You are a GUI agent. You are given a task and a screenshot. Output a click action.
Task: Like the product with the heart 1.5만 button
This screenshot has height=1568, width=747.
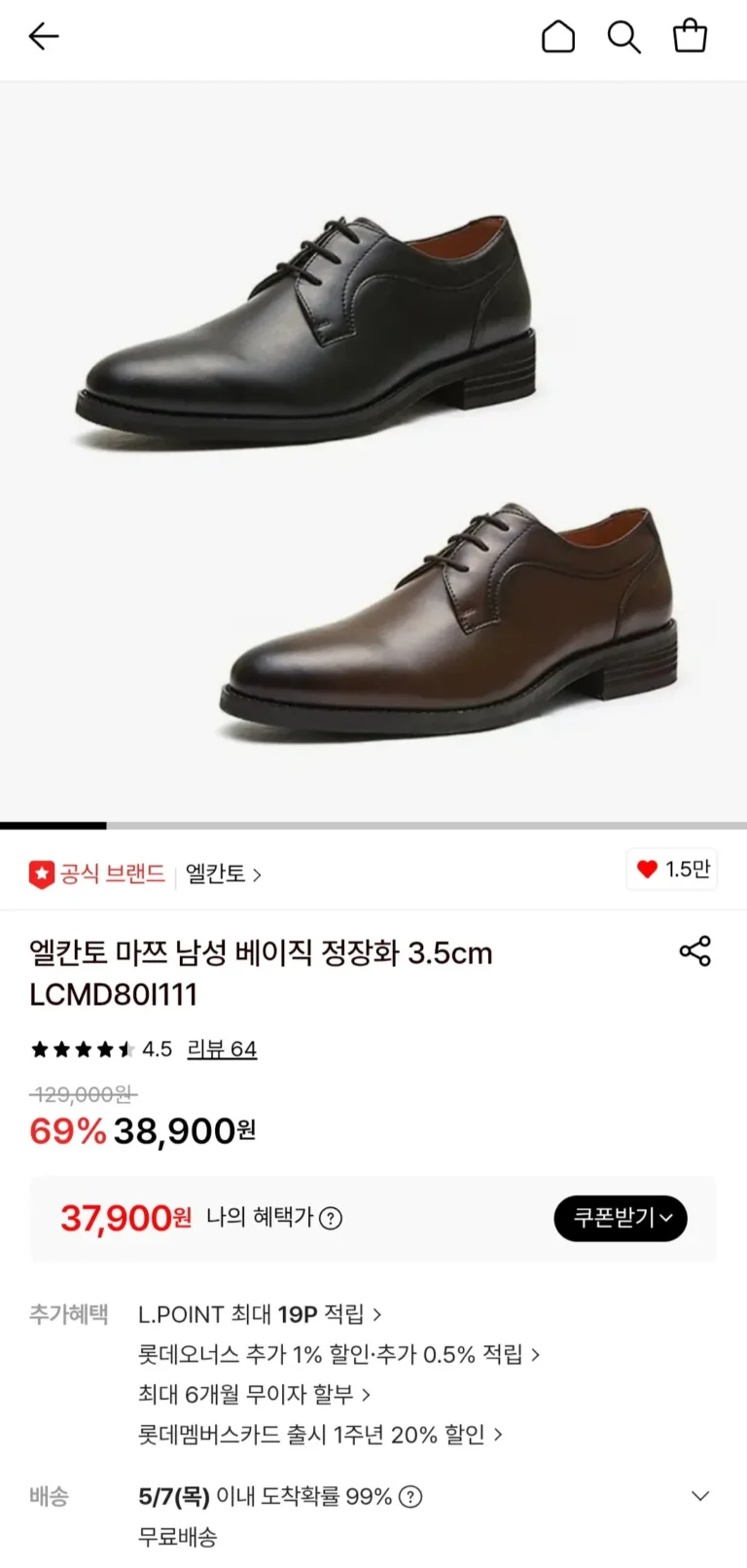click(x=673, y=870)
